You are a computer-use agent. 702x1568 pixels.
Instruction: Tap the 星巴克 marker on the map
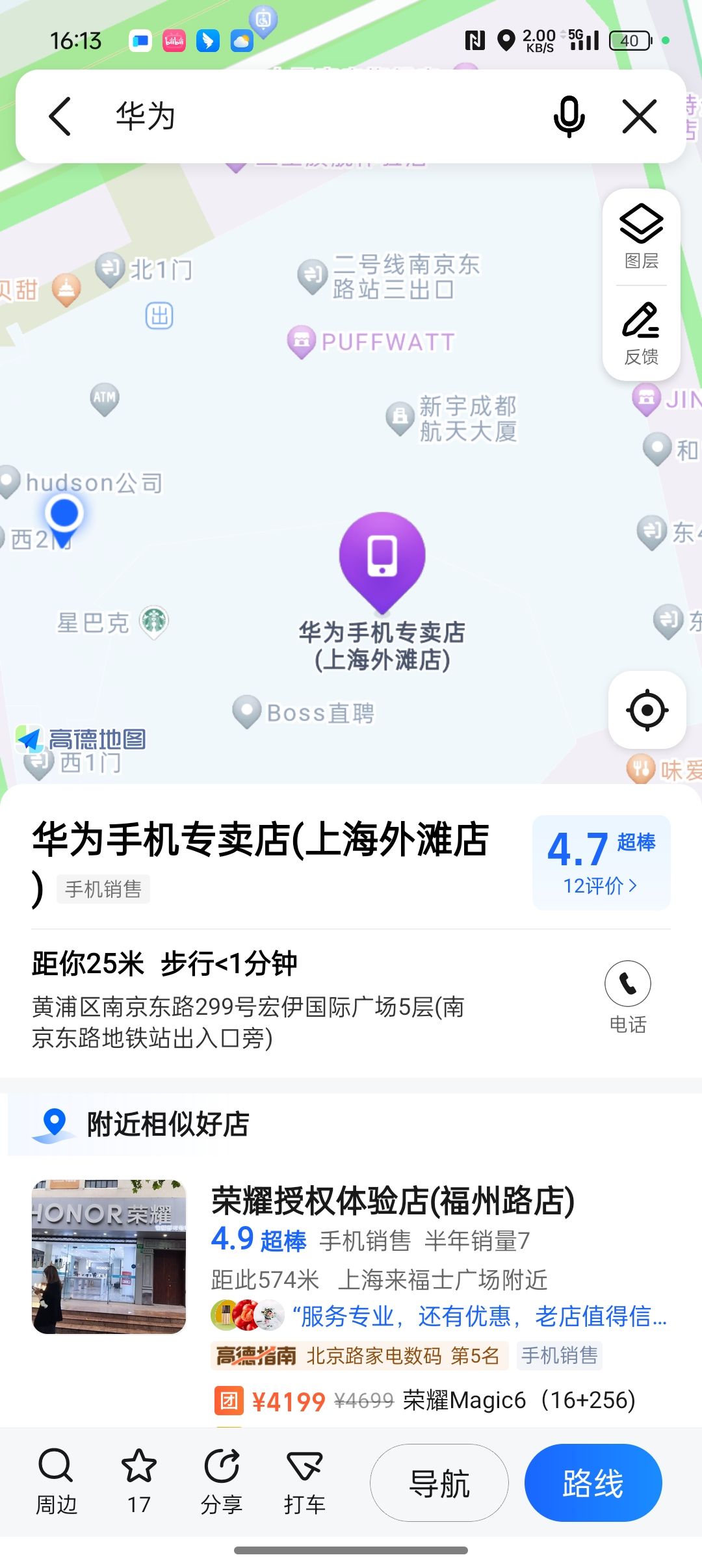coord(153,621)
